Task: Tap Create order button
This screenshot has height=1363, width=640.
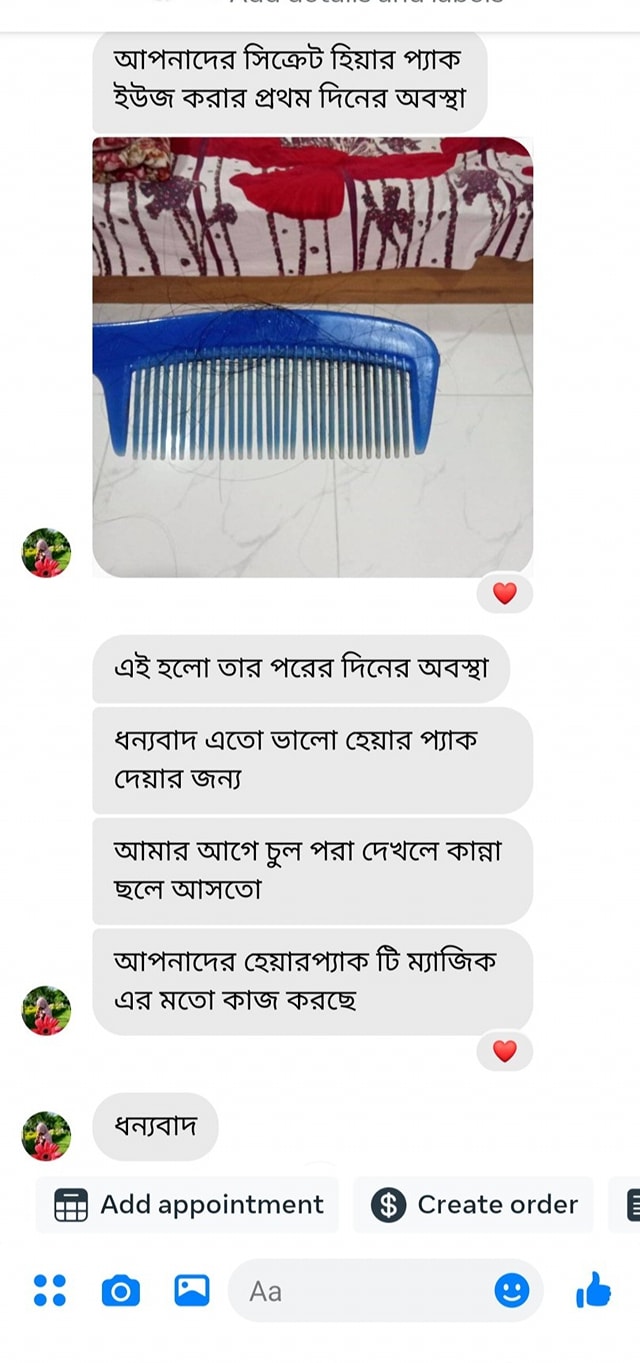Action: pyautogui.click(x=474, y=1205)
